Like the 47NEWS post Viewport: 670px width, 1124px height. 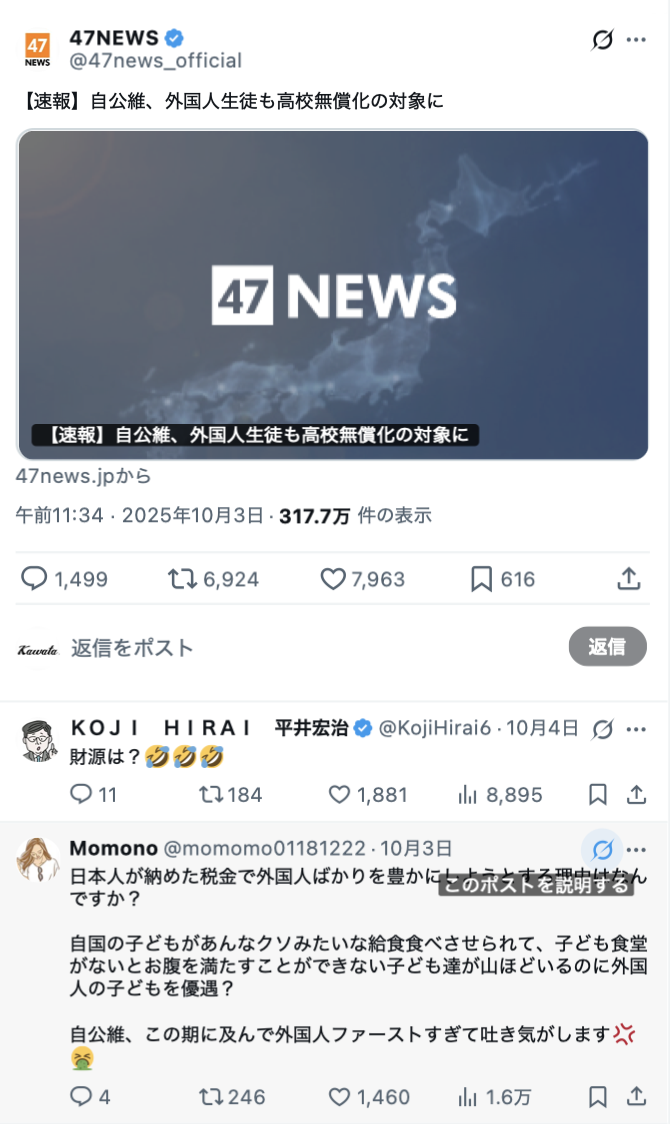point(332,578)
